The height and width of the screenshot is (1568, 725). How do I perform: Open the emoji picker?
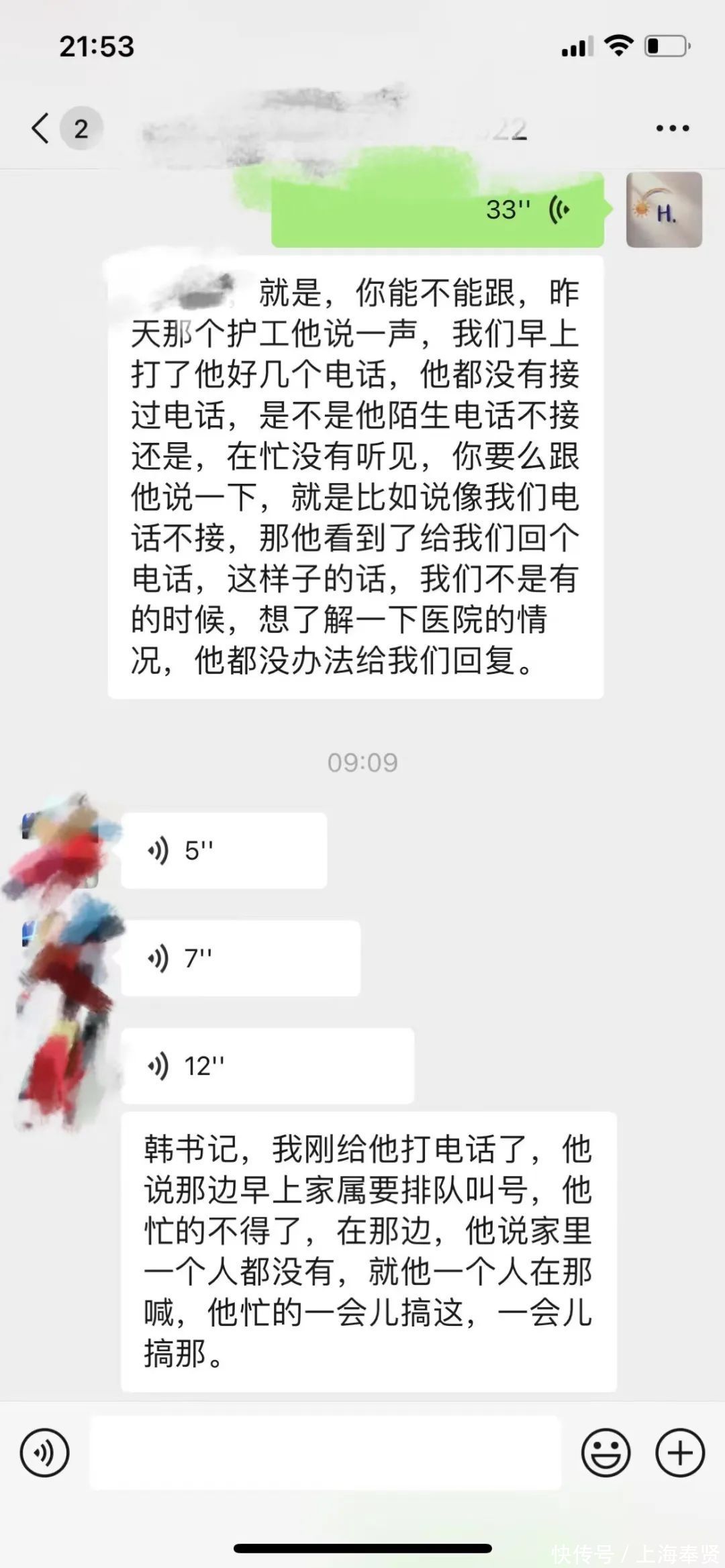606,1453
